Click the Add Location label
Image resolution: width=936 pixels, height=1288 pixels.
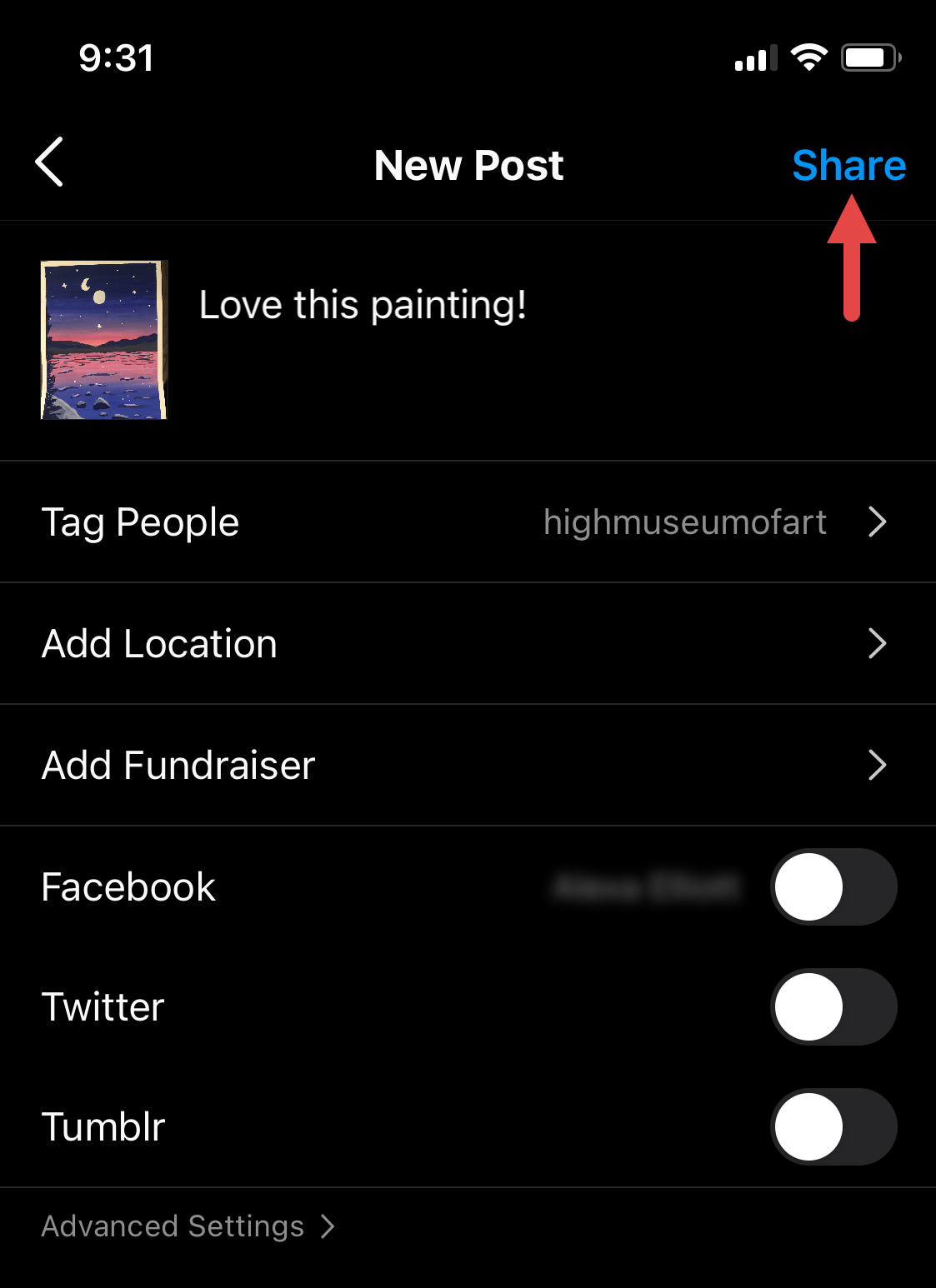tap(160, 643)
